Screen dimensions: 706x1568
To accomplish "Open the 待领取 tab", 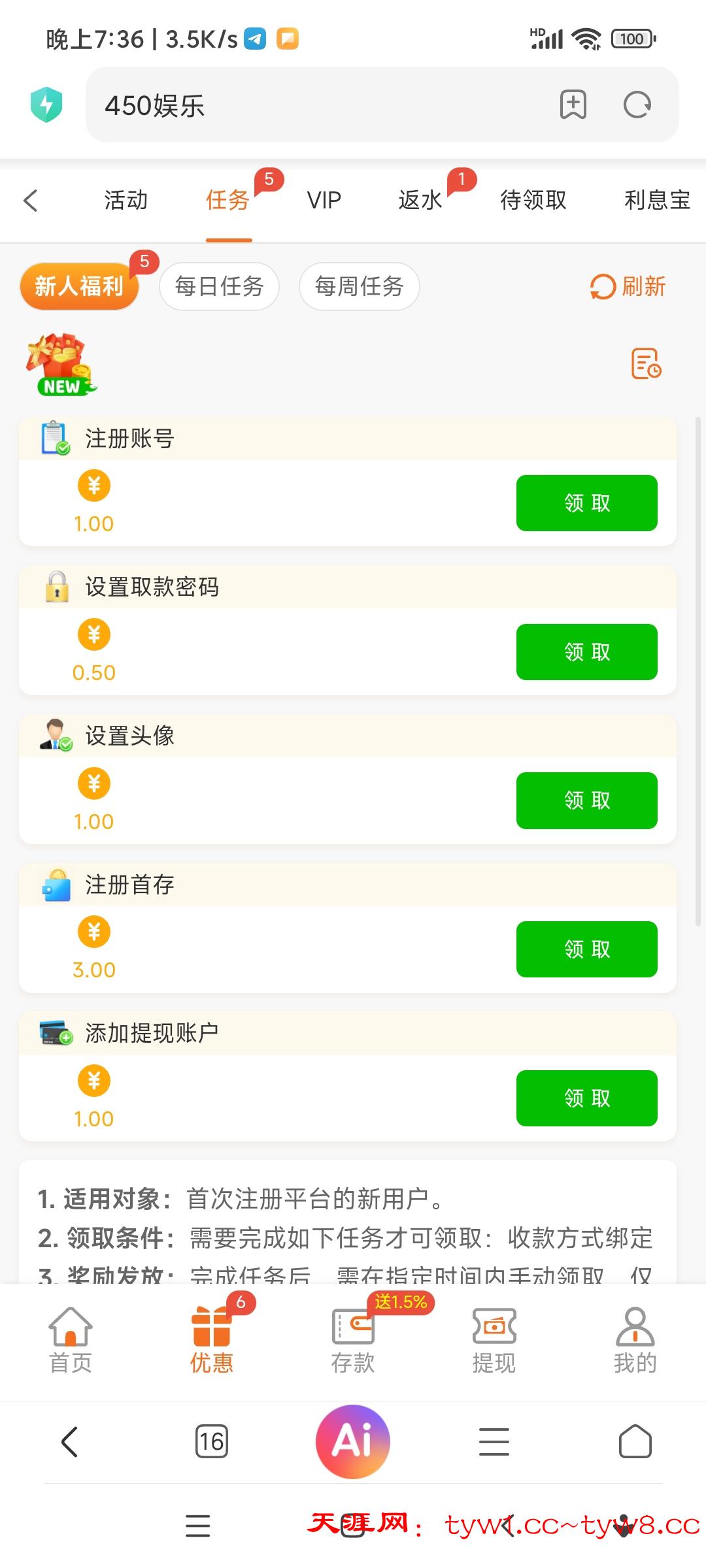I will pos(533,201).
